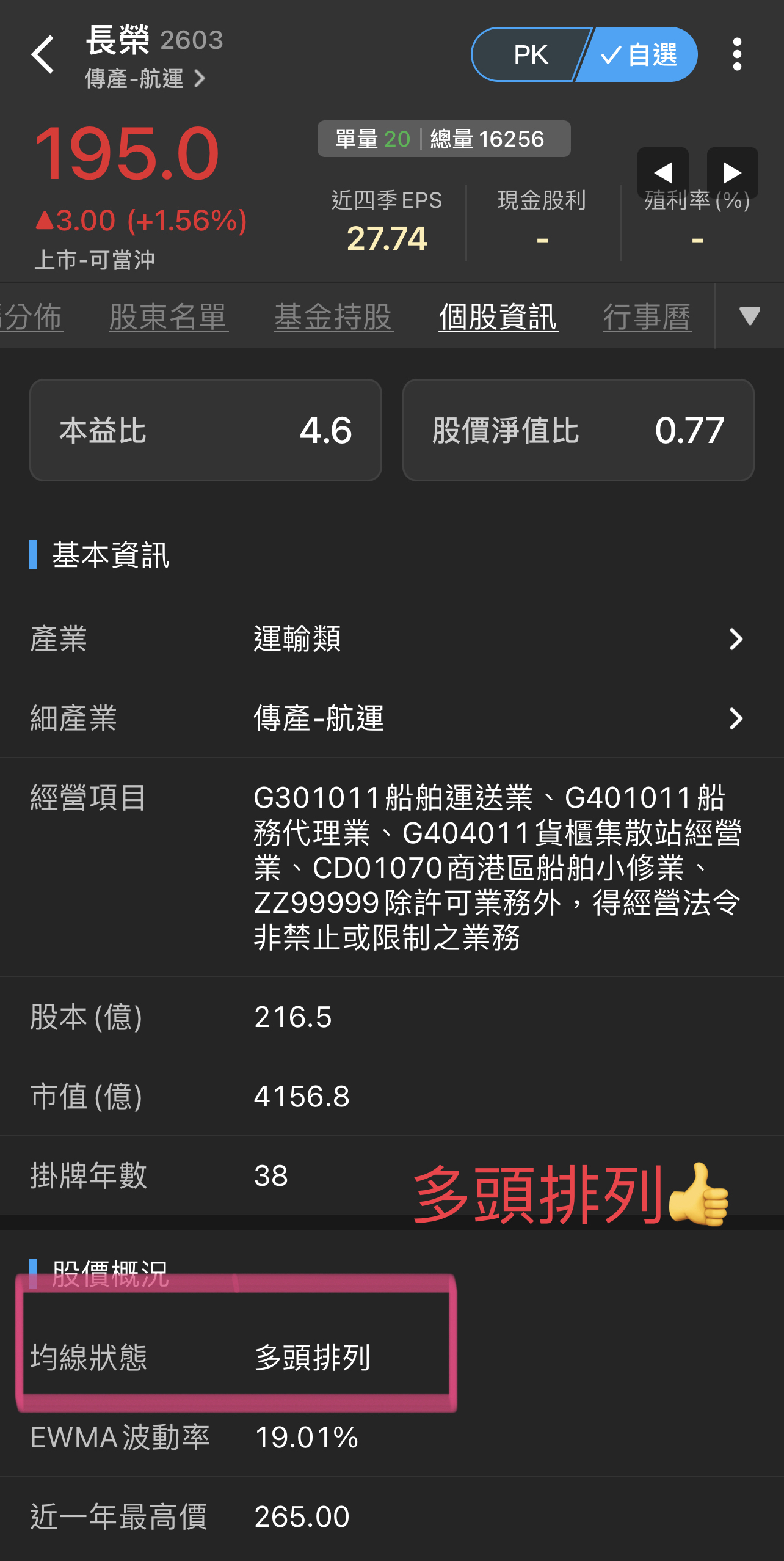This screenshot has height=1561, width=784.
Task: Tap the 股價淨值比 0.77 card
Action: click(x=578, y=430)
